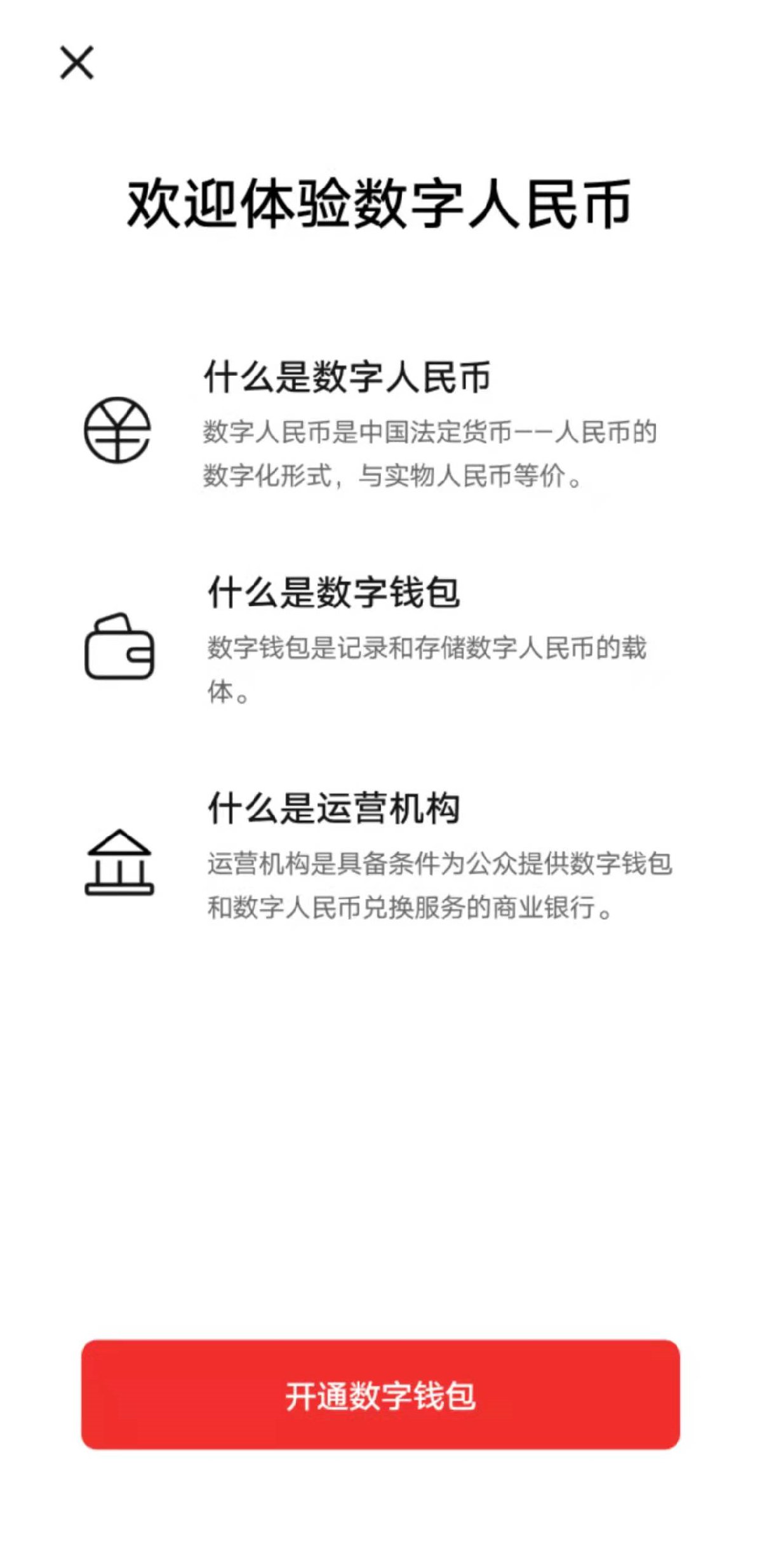Tap the 开通数字钱包 button

pos(380,1395)
